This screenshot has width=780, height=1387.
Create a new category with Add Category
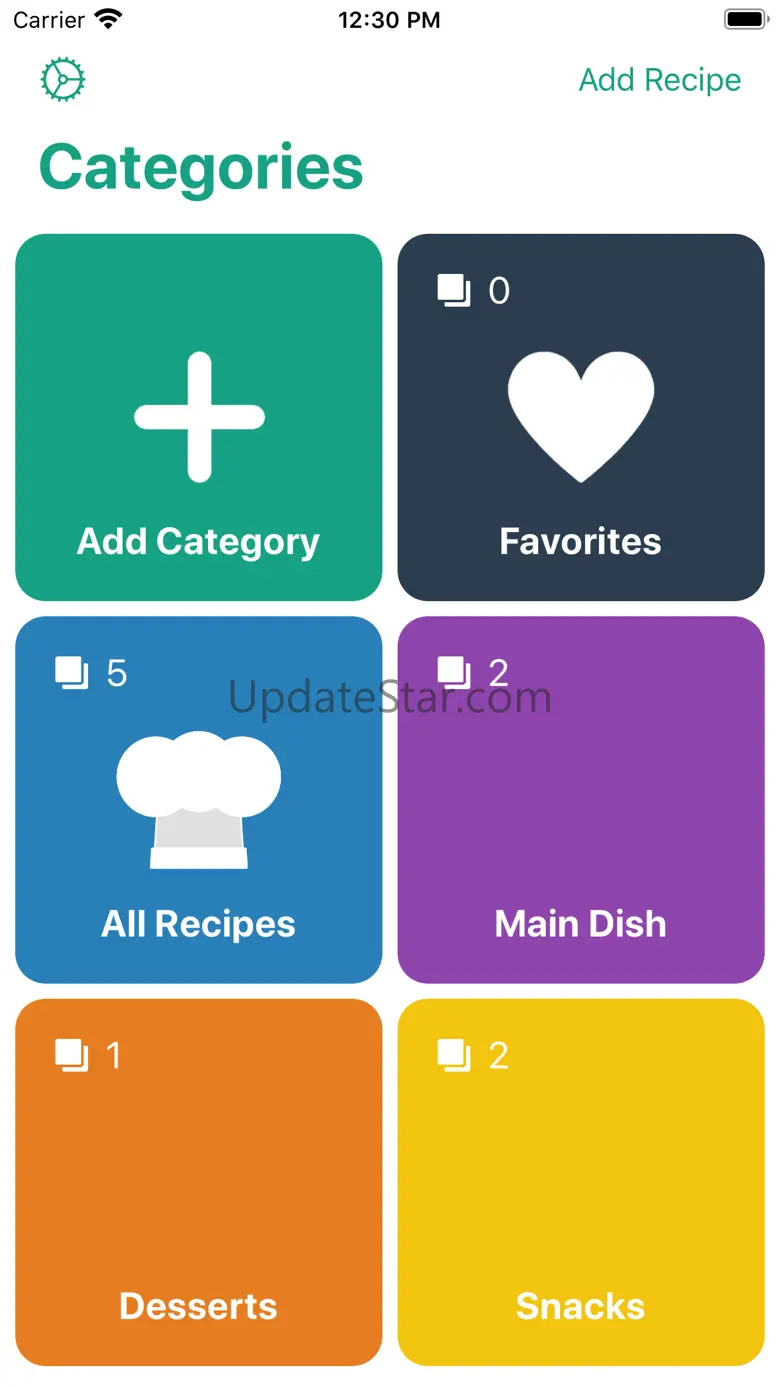pos(199,418)
